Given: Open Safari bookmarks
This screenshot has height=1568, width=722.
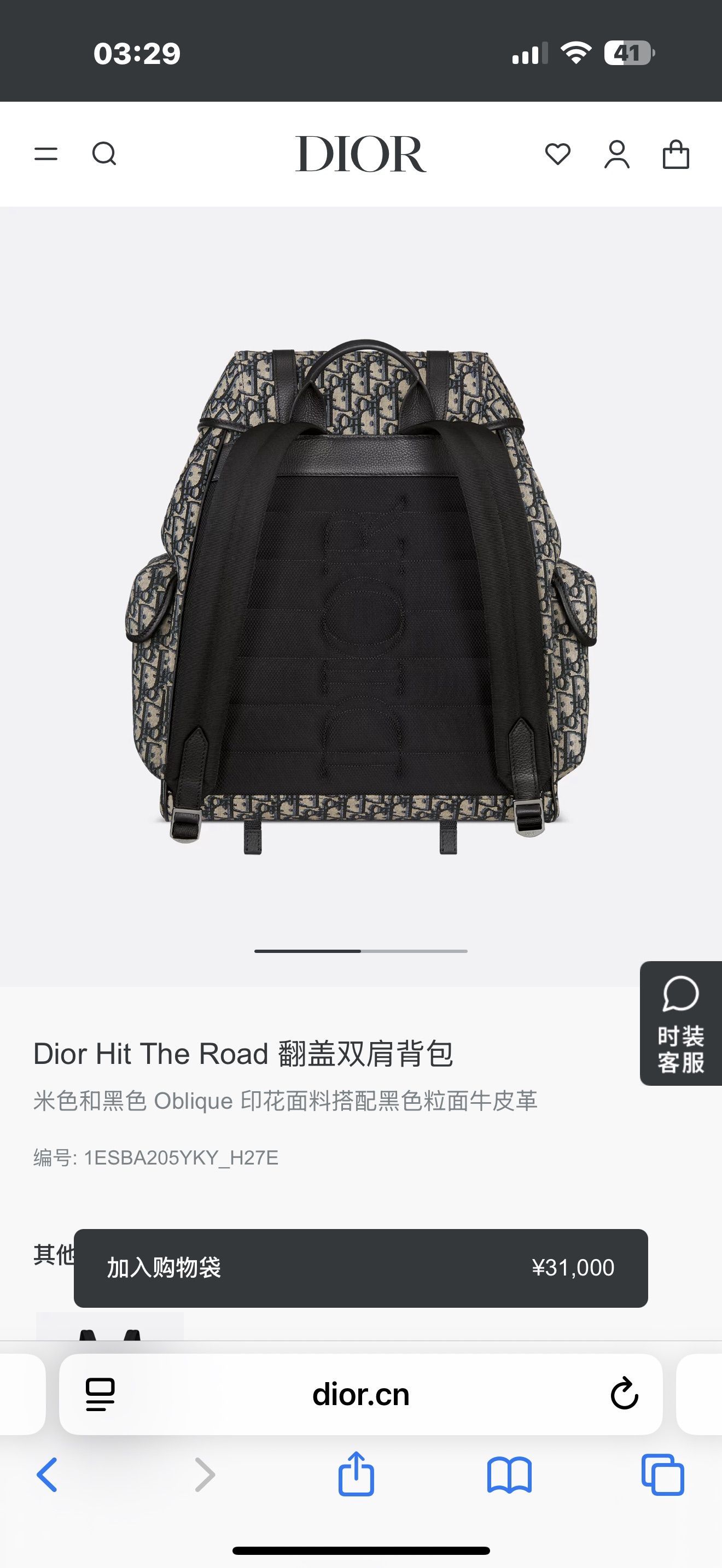Looking at the screenshot, I should (x=510, y=1475).
